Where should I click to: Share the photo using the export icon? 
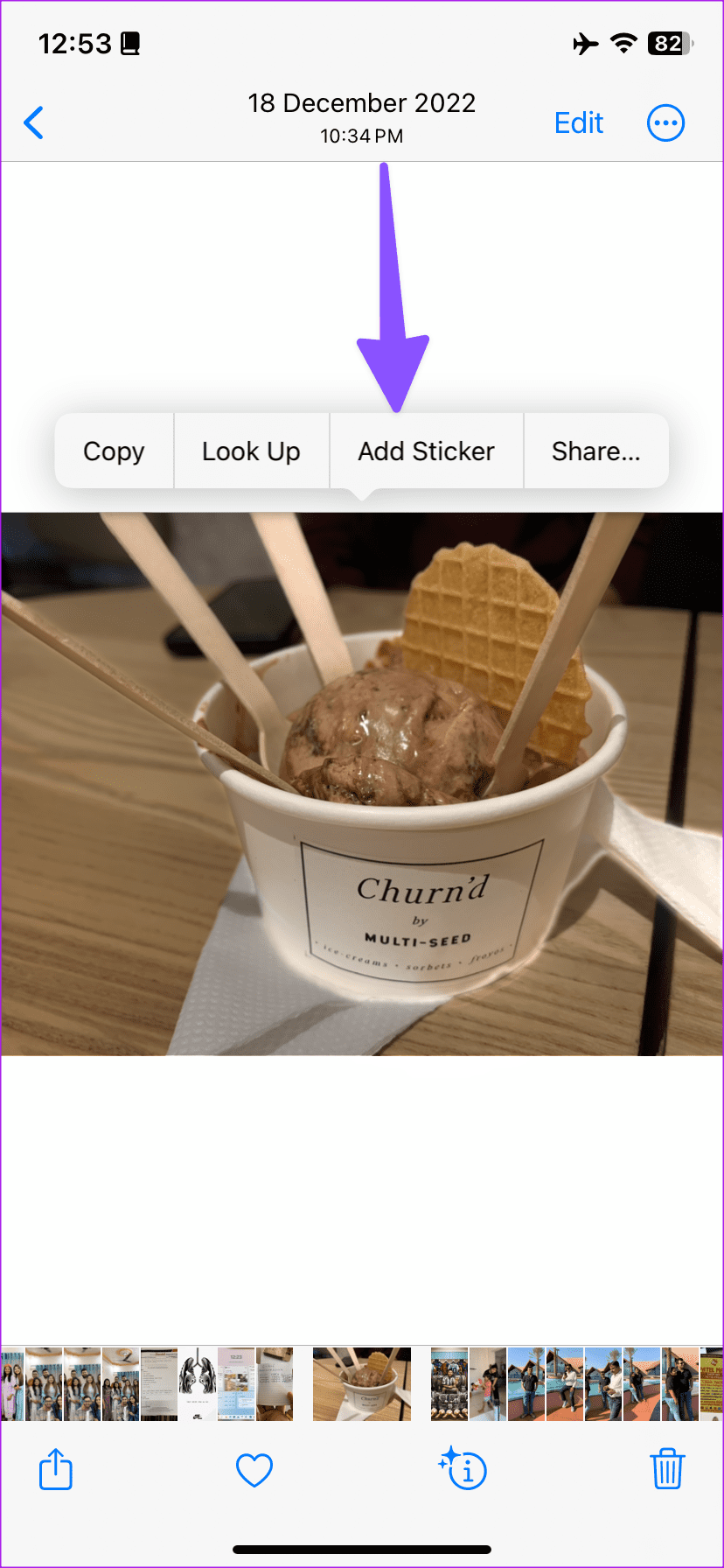coord(55,1469)
